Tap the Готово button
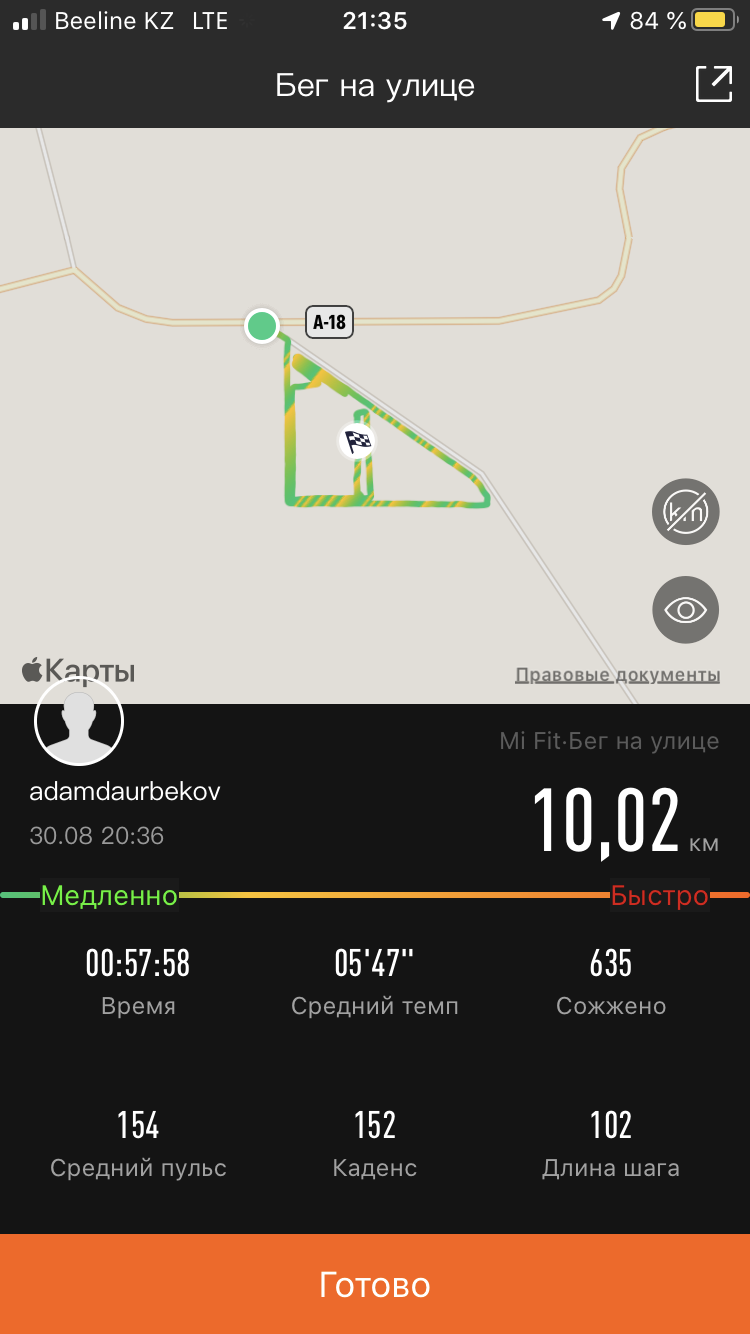The height and width of the screenshot is (1334, 750). point(375,1284)
